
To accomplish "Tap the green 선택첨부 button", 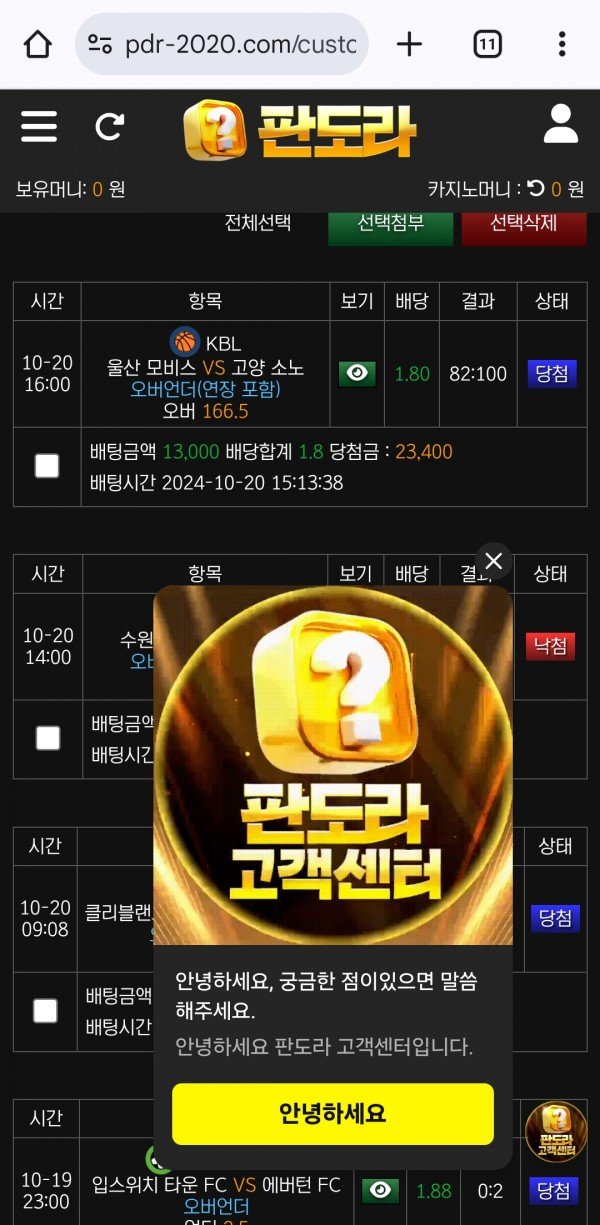I will 391,223.
